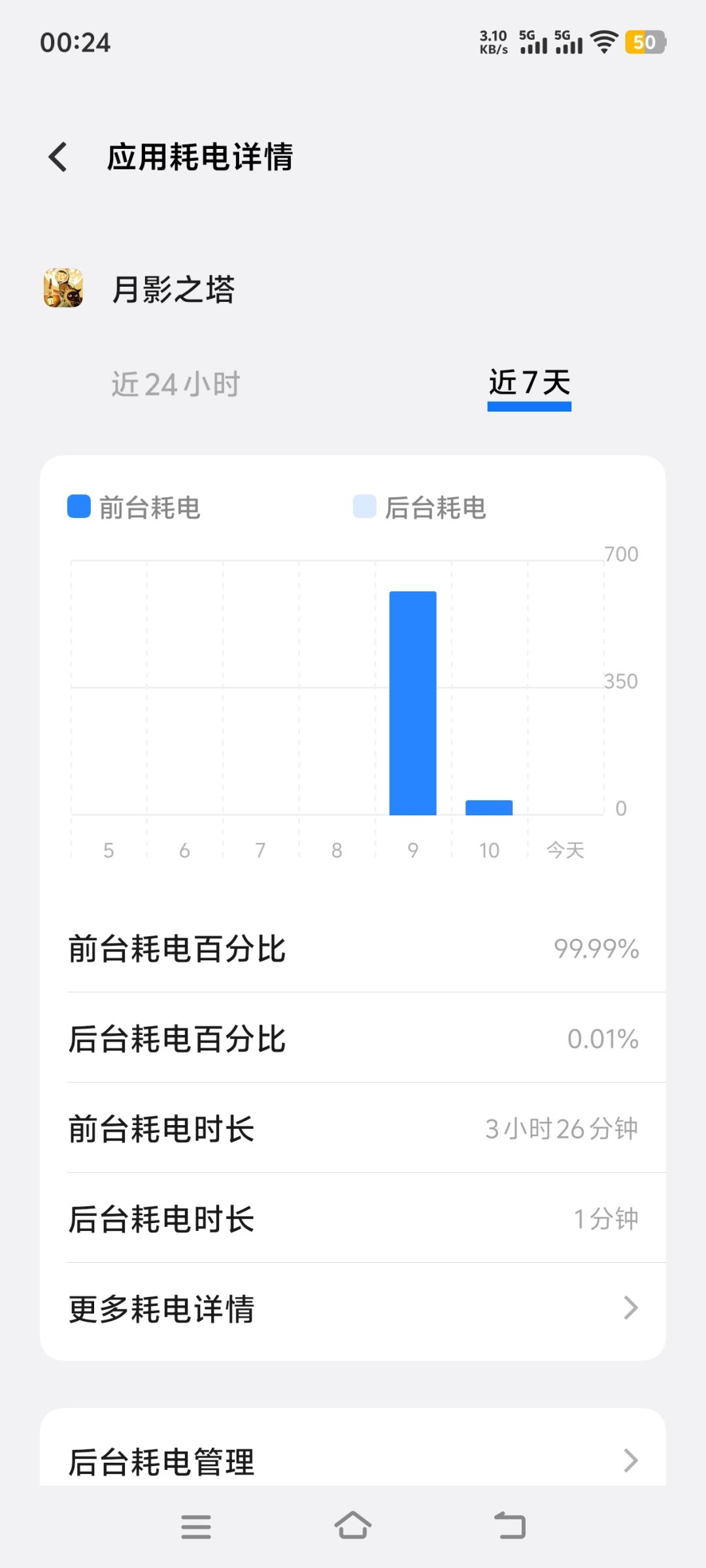Tap the back arrow on 应用耗电详情 header
The image size is (706, 1568).
coord(58,157)
